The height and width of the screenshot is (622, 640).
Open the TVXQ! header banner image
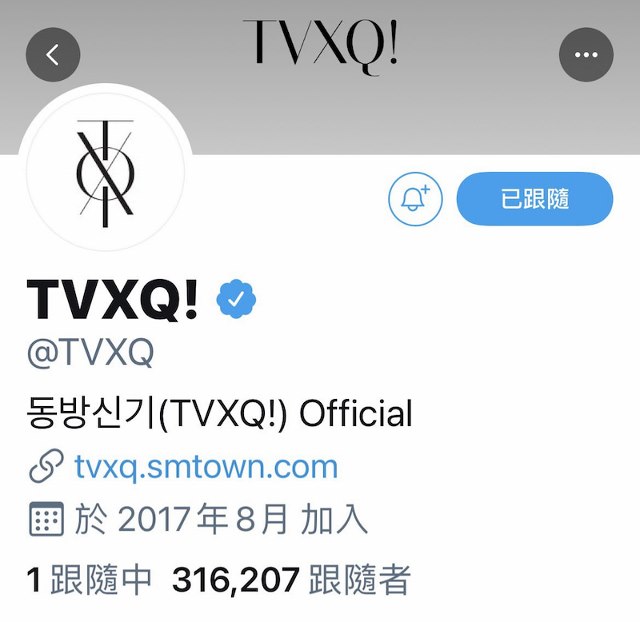point(320,50)
